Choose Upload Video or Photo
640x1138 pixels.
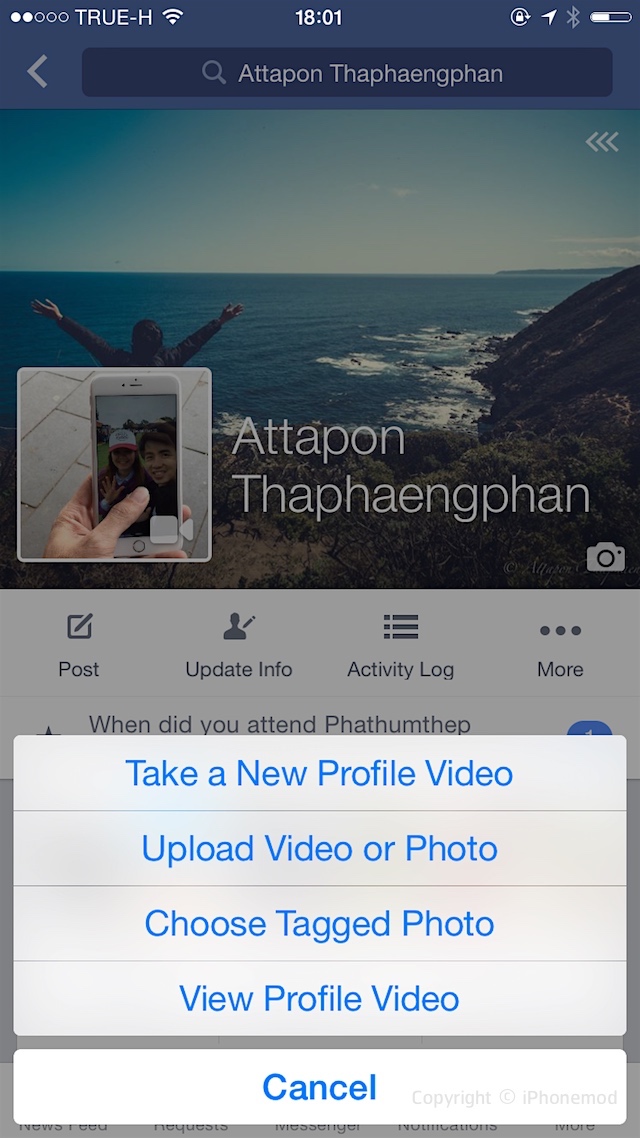(x=319, y=848)
